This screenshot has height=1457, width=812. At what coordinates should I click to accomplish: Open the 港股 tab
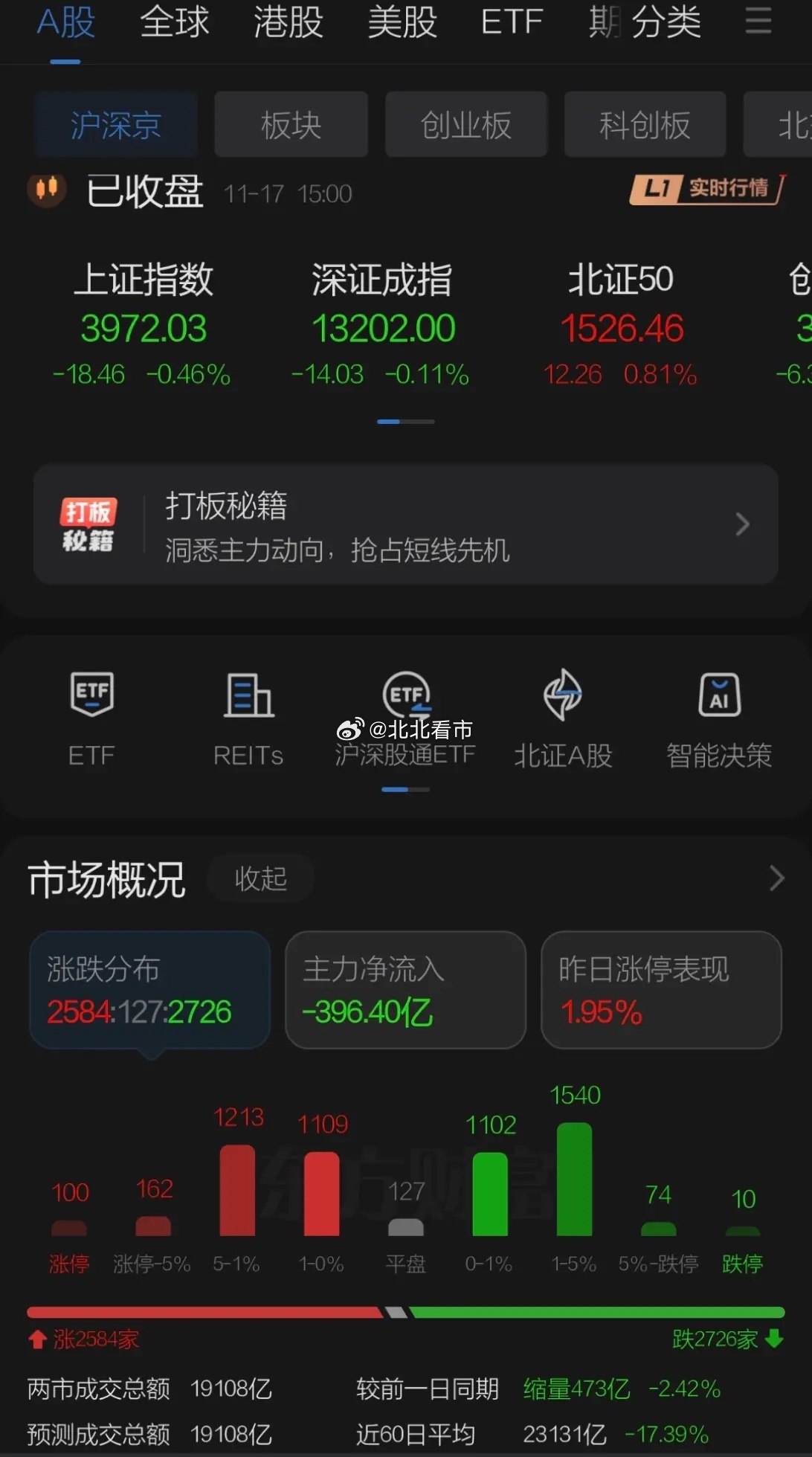(x=288, y=22)
